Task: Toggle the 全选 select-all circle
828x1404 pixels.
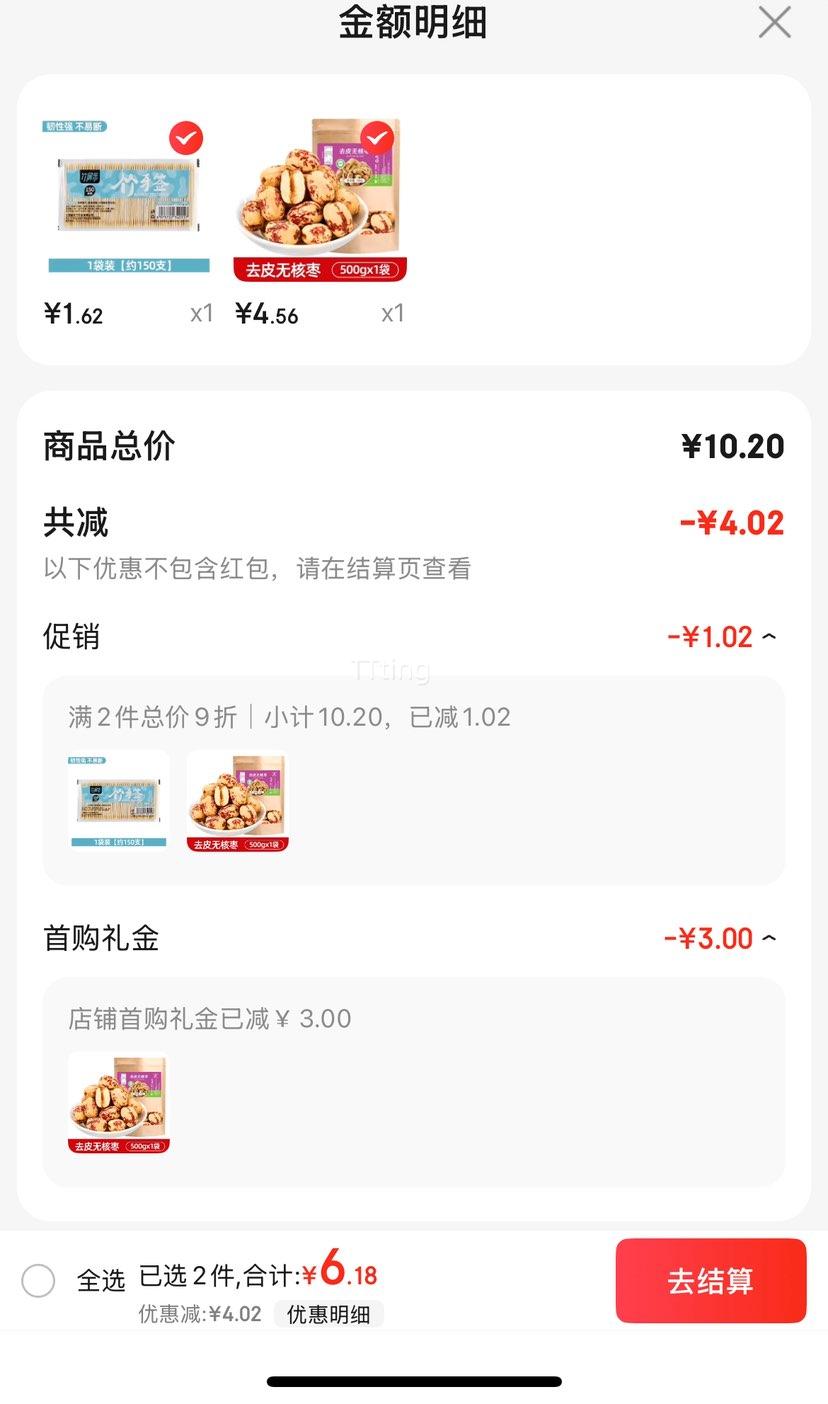Action: click(x=38, y=1280)
